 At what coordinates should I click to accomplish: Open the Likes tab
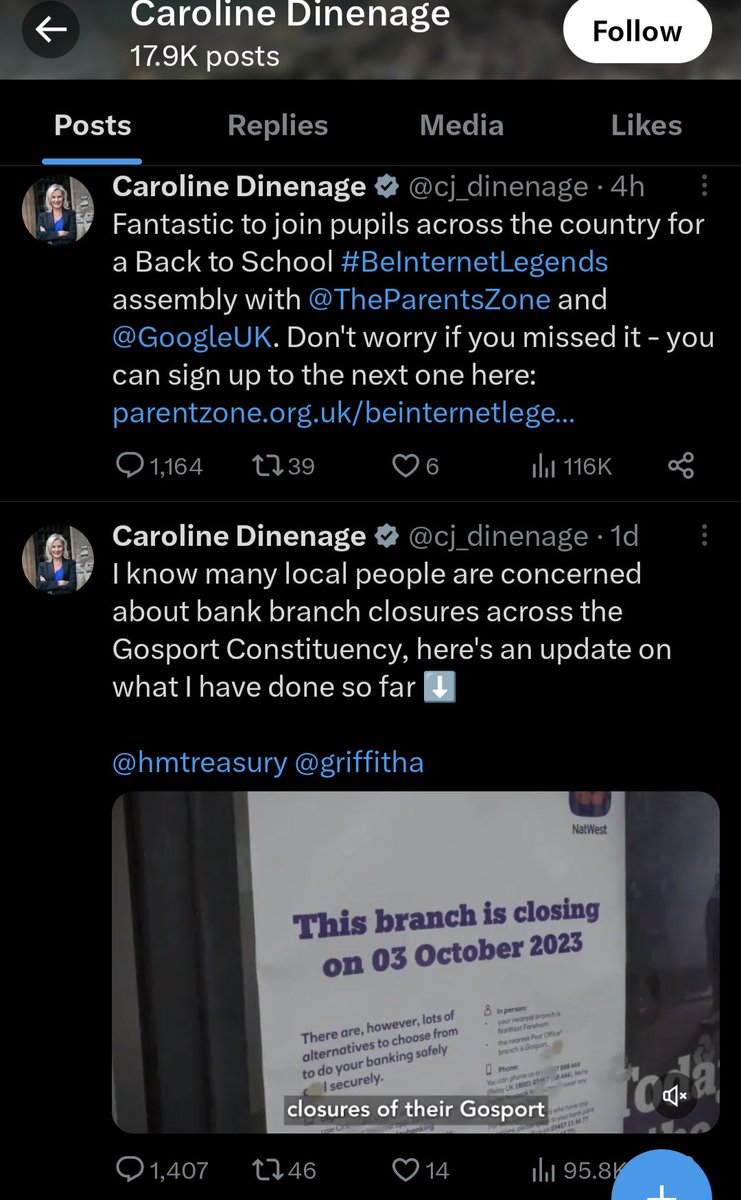[646, 125]
